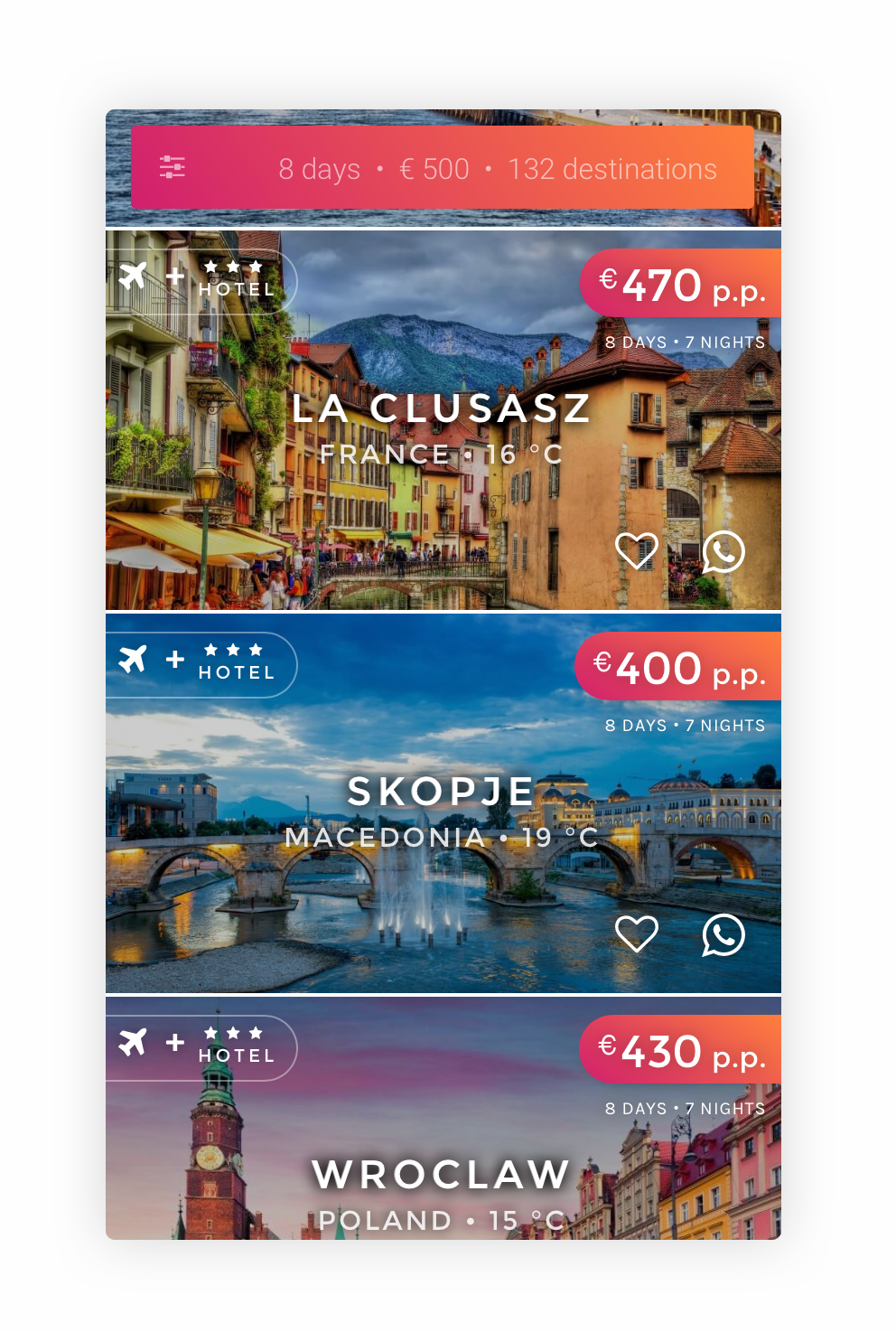Open the Wroclaw Poland trip card
This screenshot has height=1332, width=896.
click(441, 1175)
